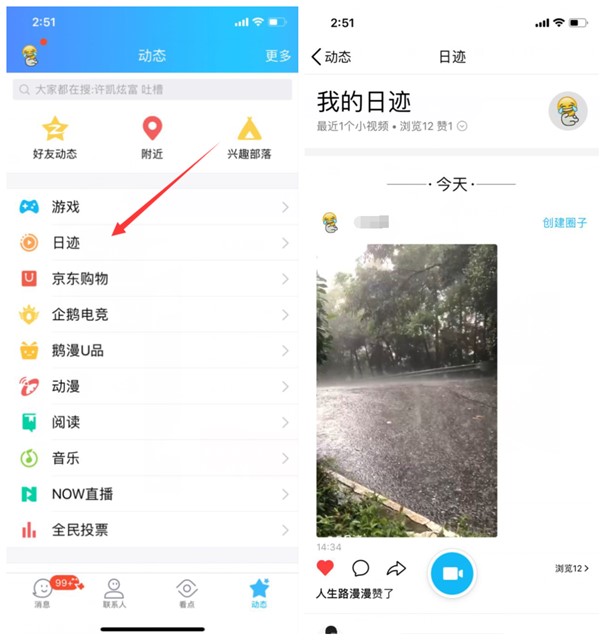The height and width of the screenshot is (640, 605).
Task: Open the 附近 location shortcut
Action: coord(152,138)
